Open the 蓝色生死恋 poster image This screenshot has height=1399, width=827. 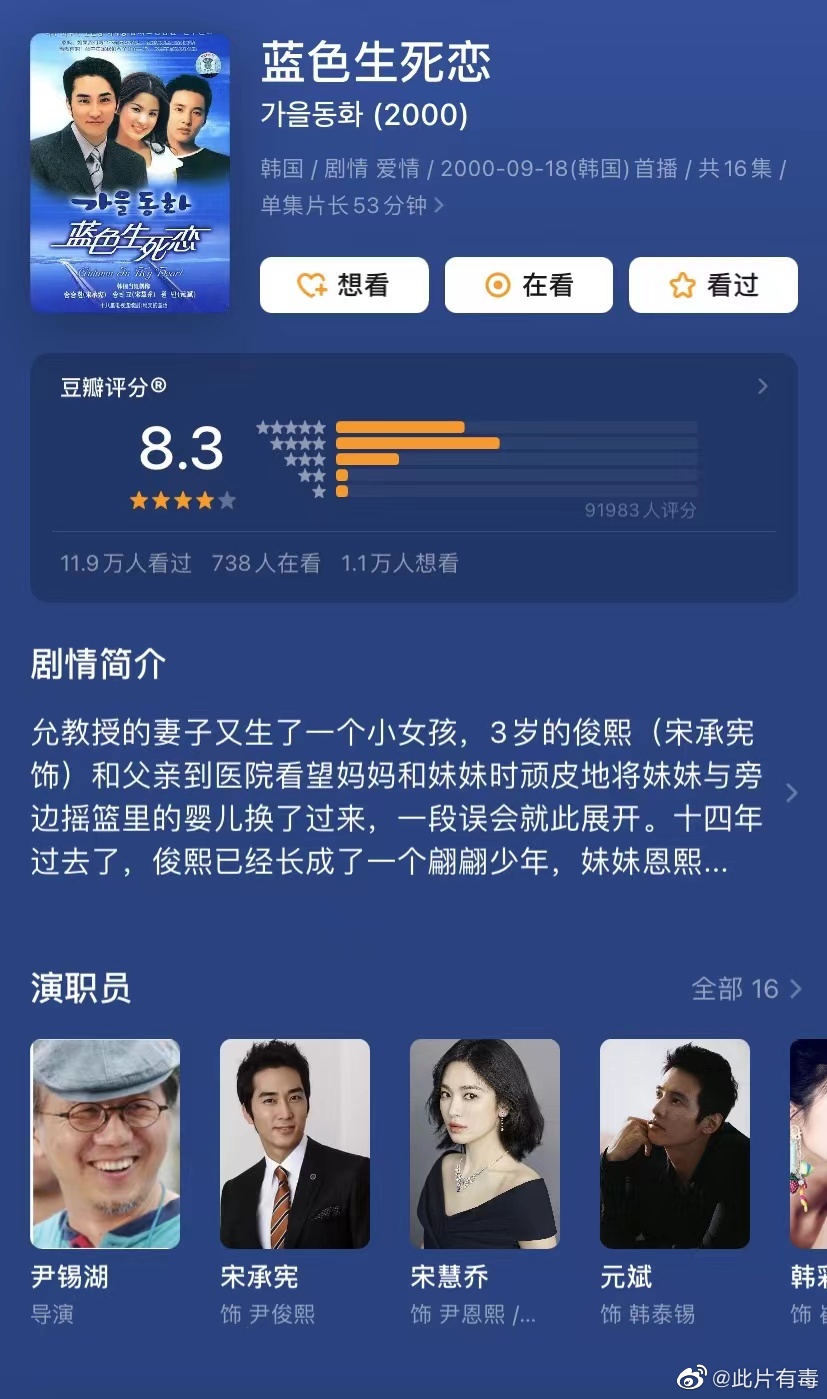click(130, 172)
